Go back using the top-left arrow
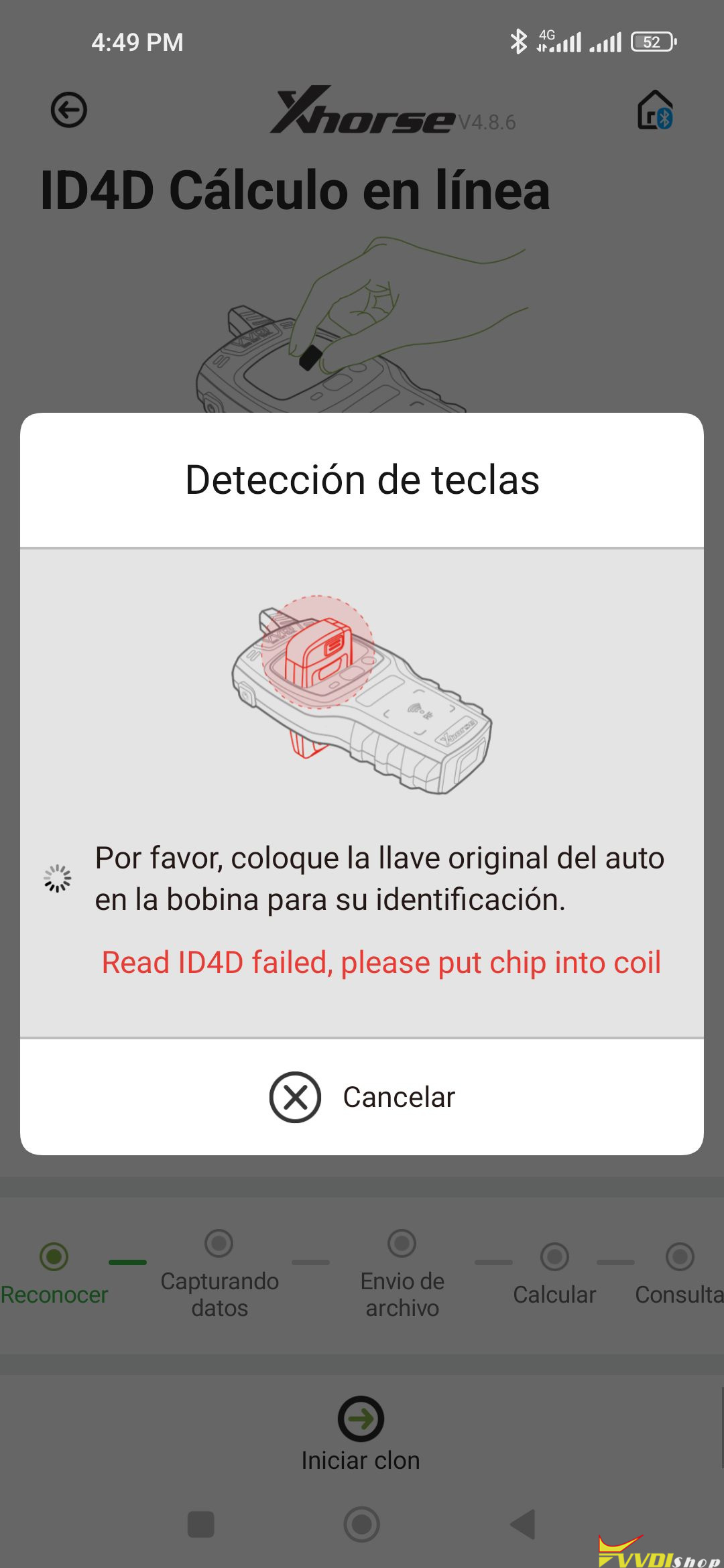 (x=69, y=110)
